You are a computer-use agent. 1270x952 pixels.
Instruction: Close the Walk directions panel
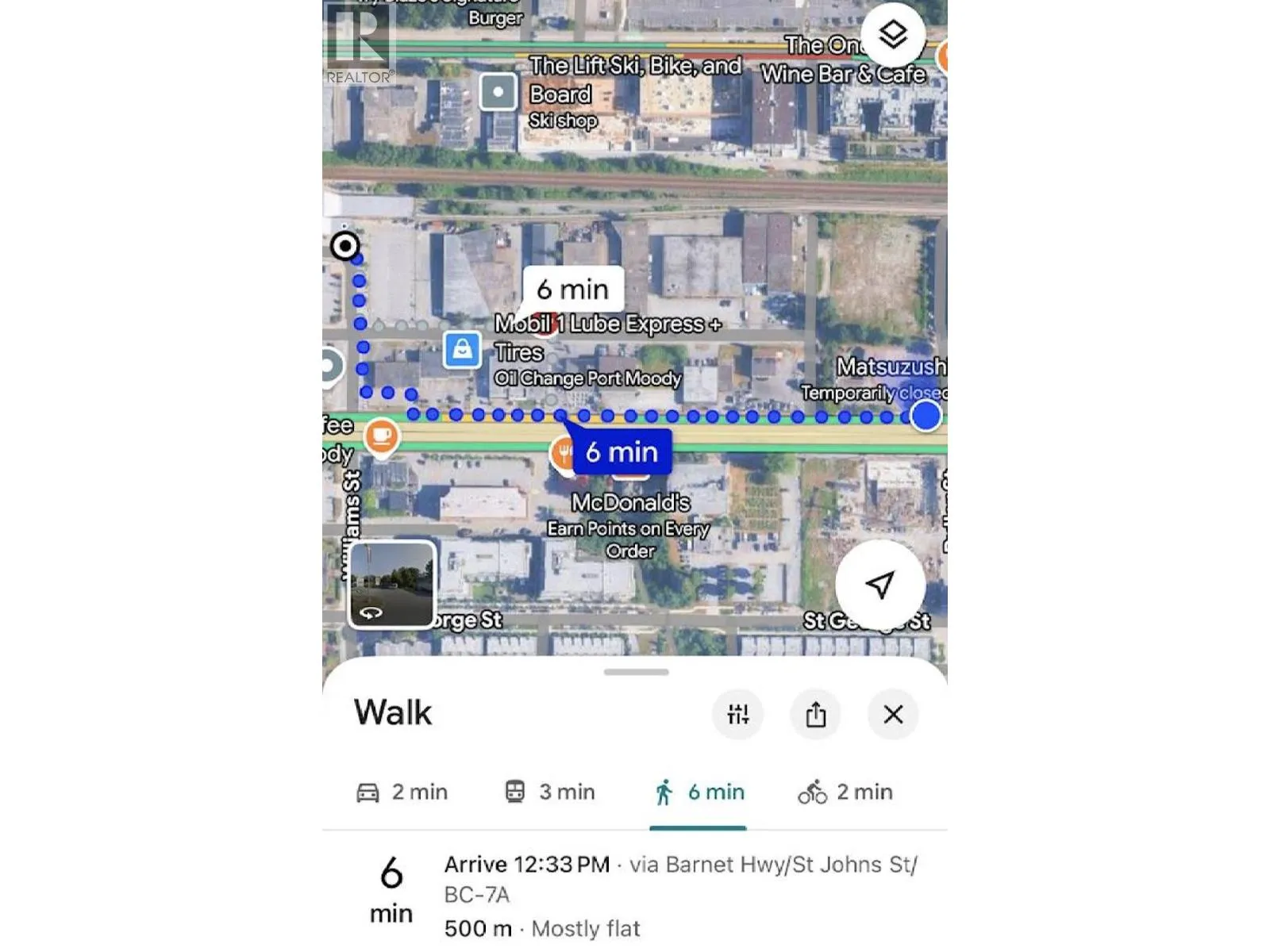coord(893,714)
